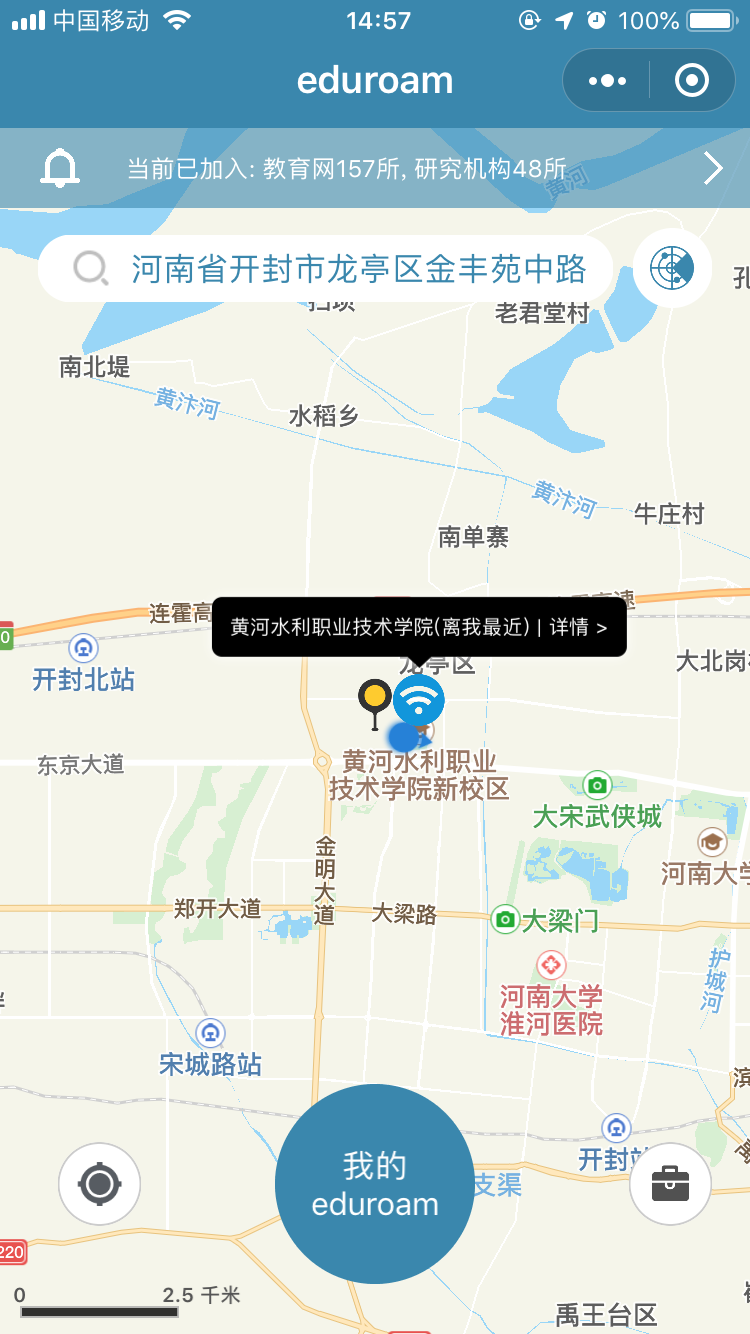Open the mini program more options menu
The height and width of the screenshot is (1334, 750).
[x=608, y=81]
